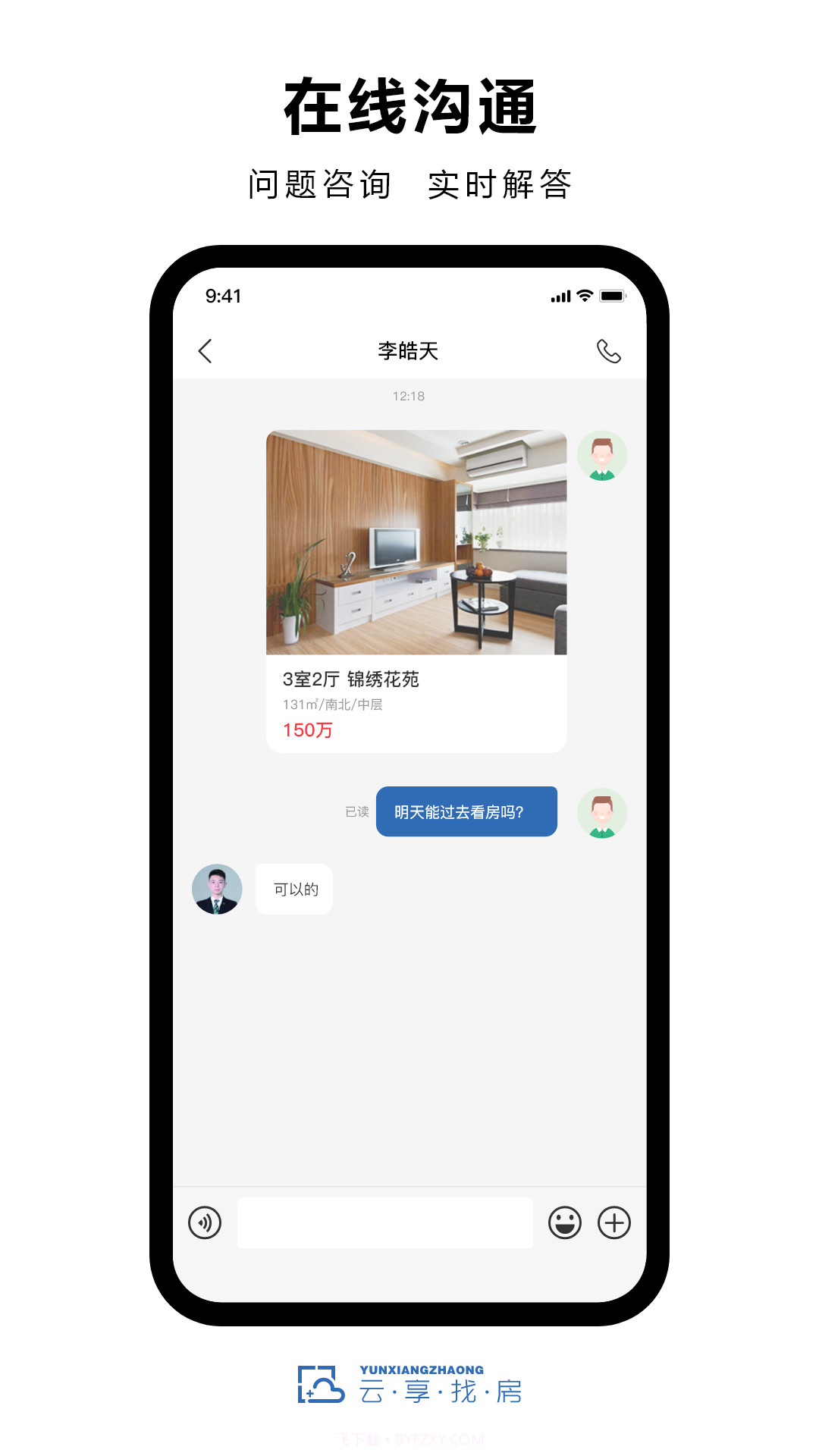Viewport: 819px width, 1456px height.
Task: Tap the agent's photo avatar on left
Action: [x=218, y=889]
